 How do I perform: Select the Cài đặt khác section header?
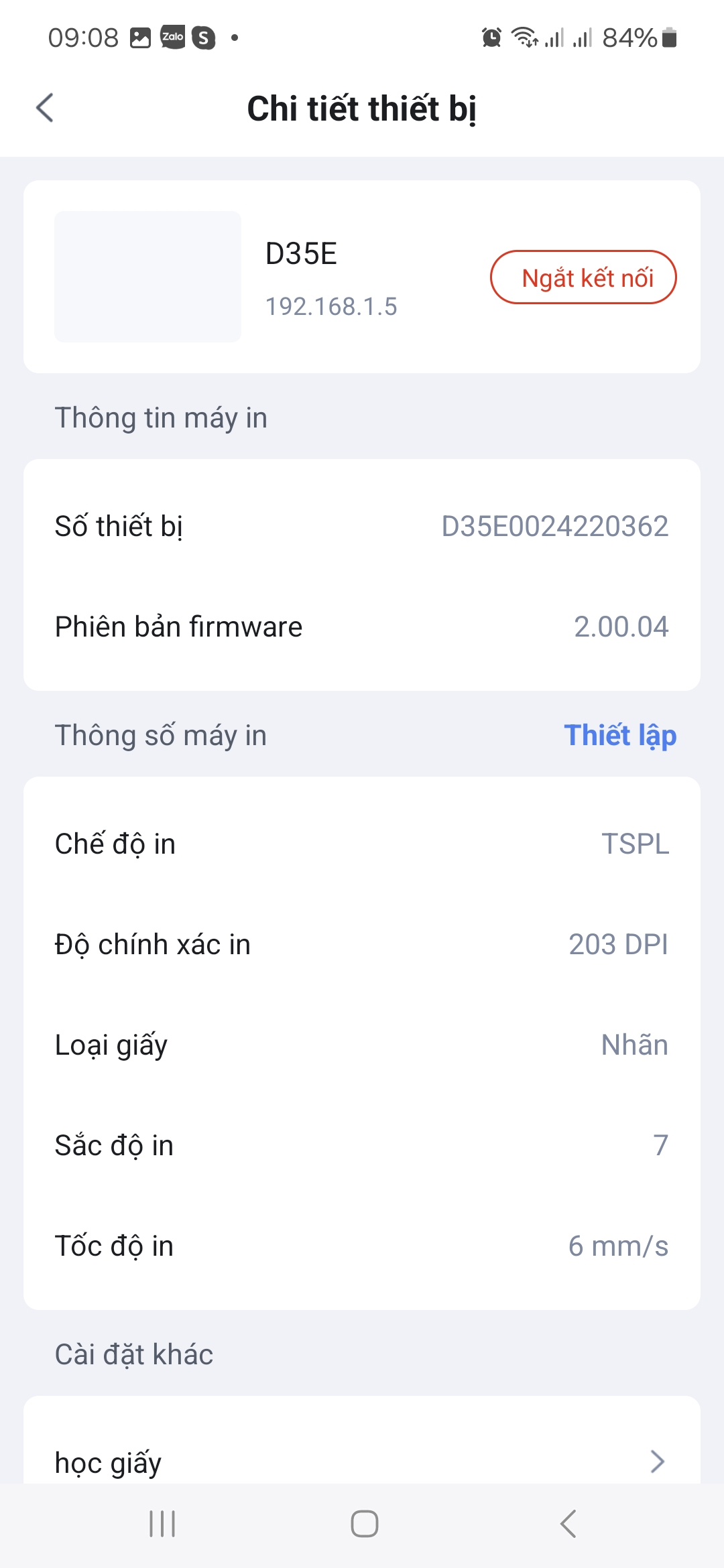click(133, 1353)
